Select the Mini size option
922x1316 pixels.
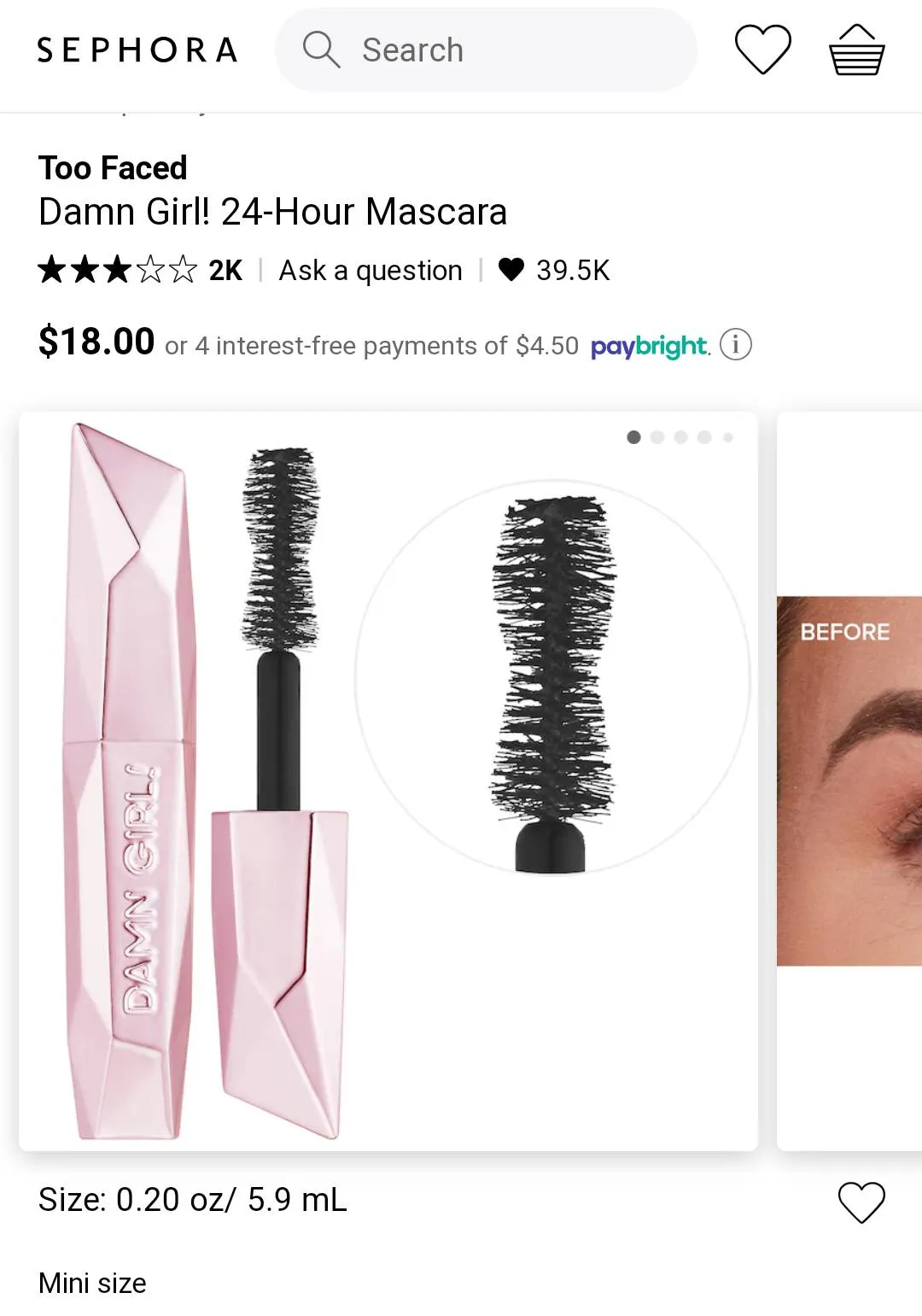pyautogui.click(x=90, y=1283)
